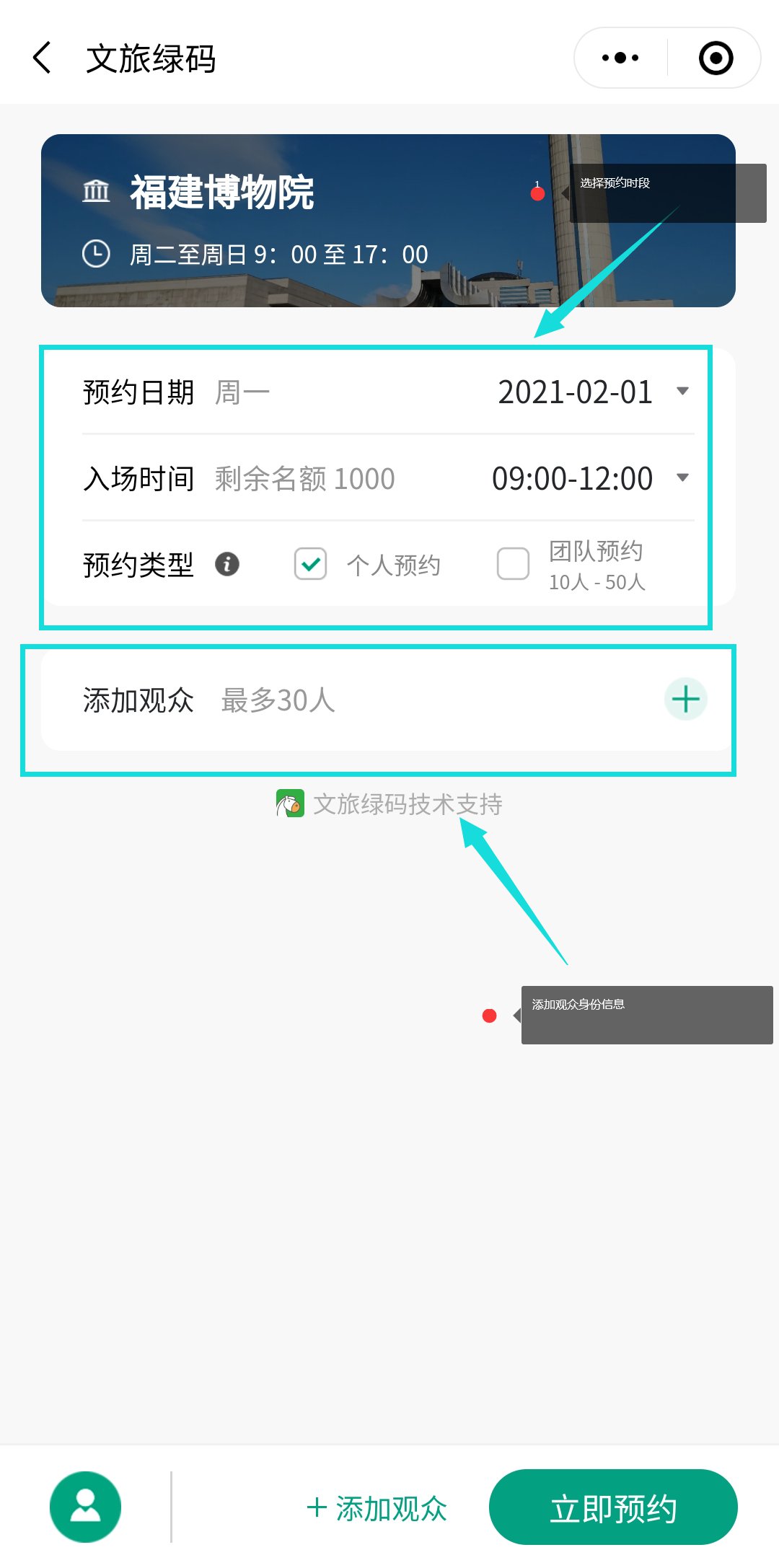This screenshot has height=1568, width=779.
Task: Close the mini-program with the circle icon
Action: click(x=716, y=58)
